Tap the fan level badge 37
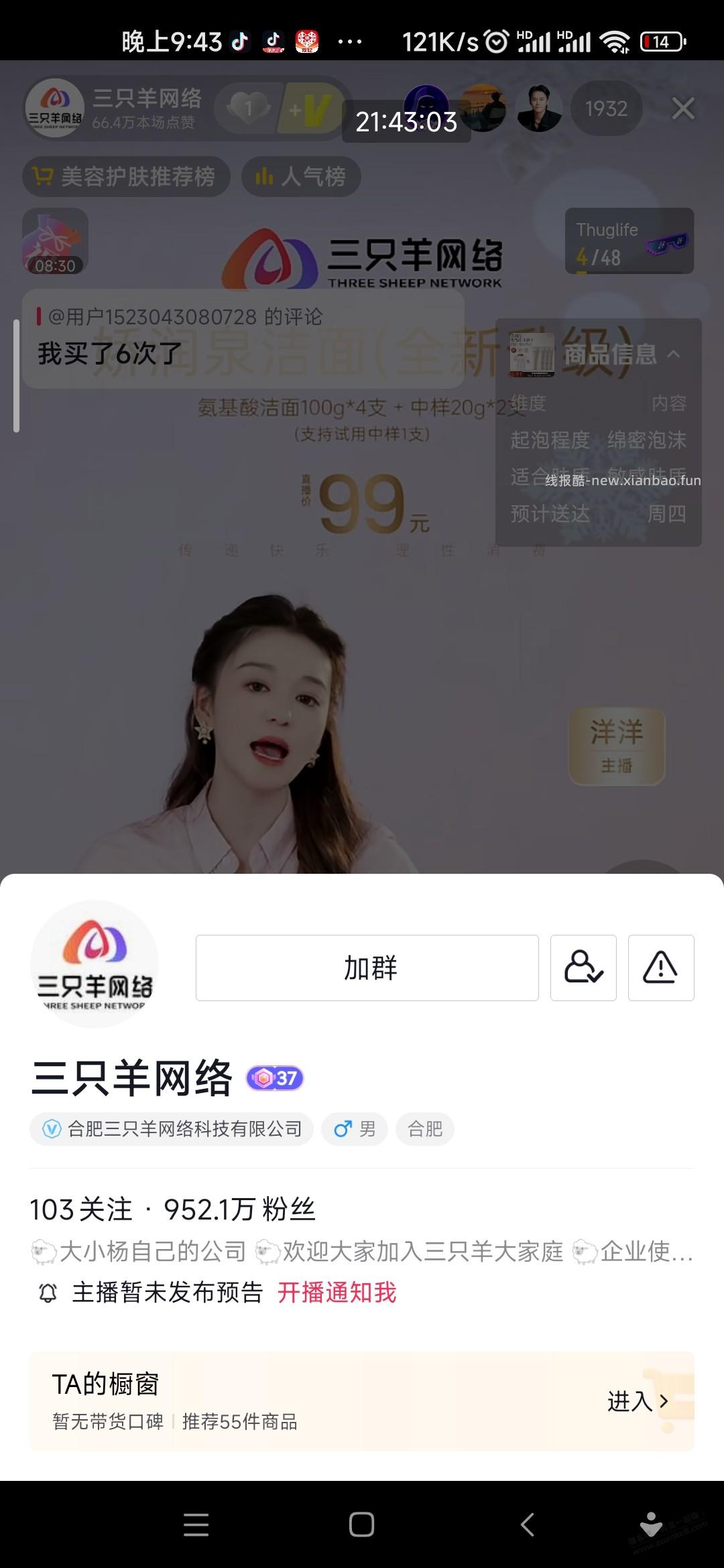 pyautogui.click(x=275, y=1078)
